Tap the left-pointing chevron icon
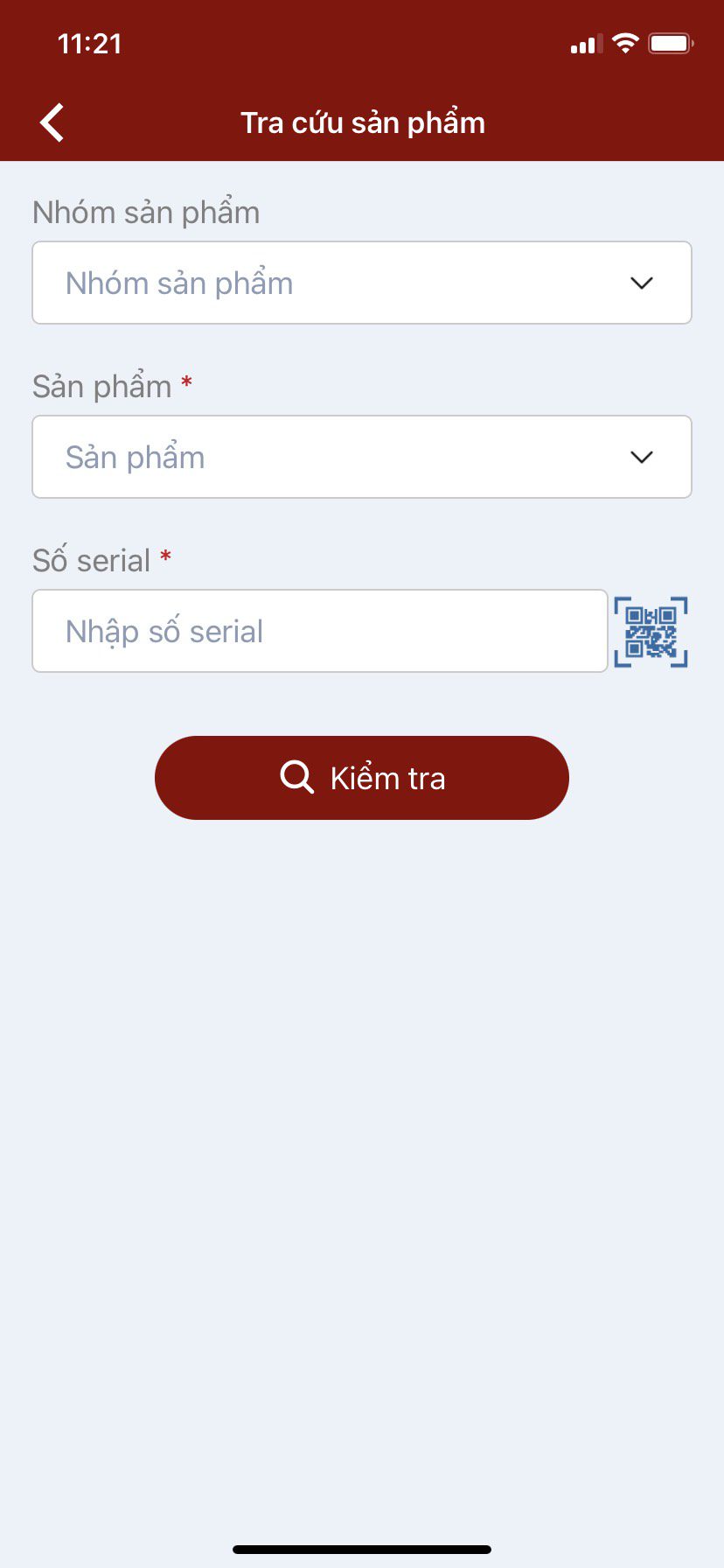 coord(51,122)
